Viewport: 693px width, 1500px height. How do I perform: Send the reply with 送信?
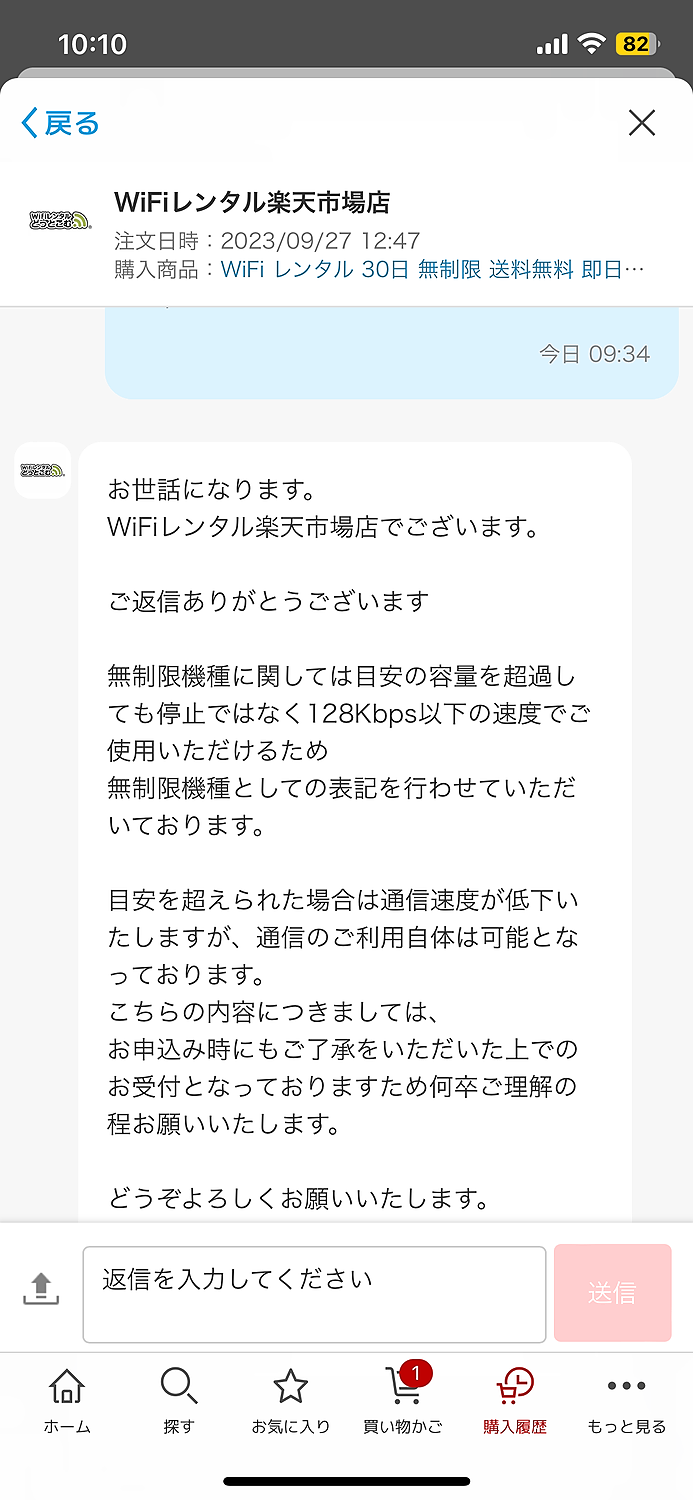(x=612, y=1293)
